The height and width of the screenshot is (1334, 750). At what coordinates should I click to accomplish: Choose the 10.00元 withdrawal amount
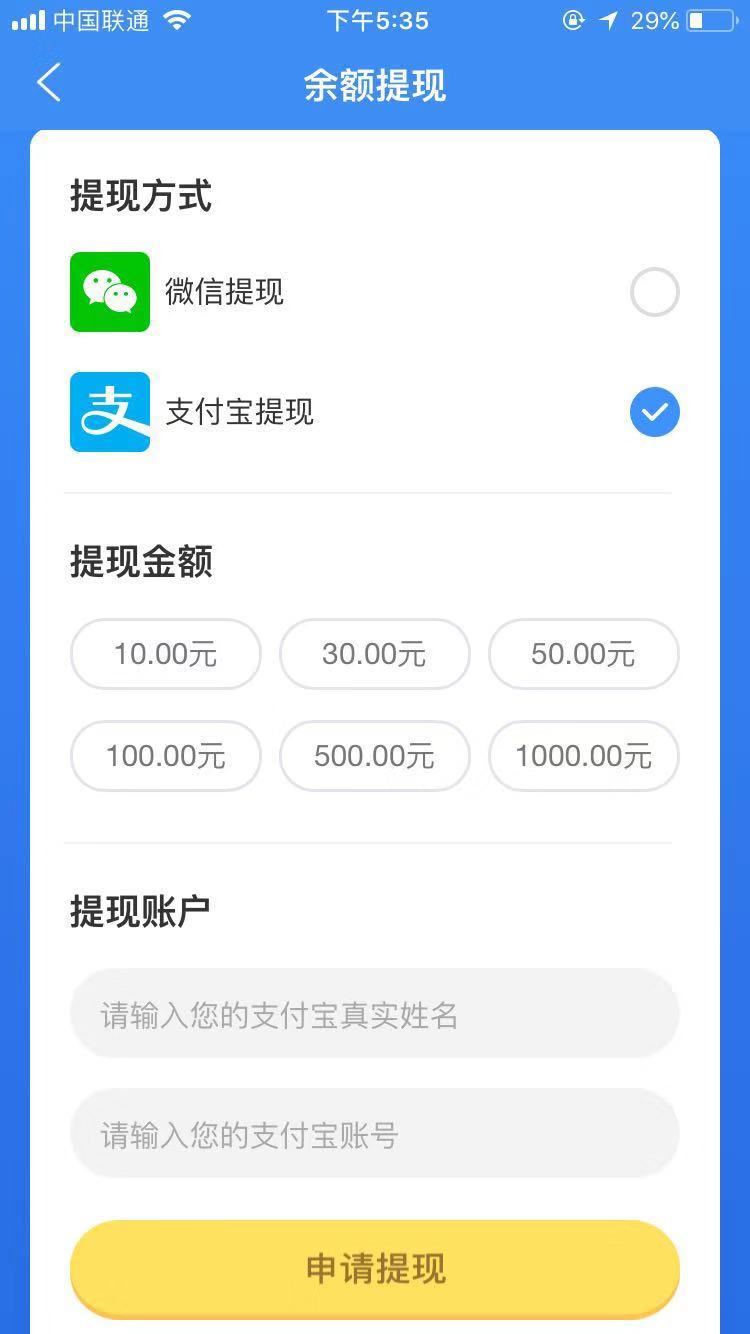[166, 654]
